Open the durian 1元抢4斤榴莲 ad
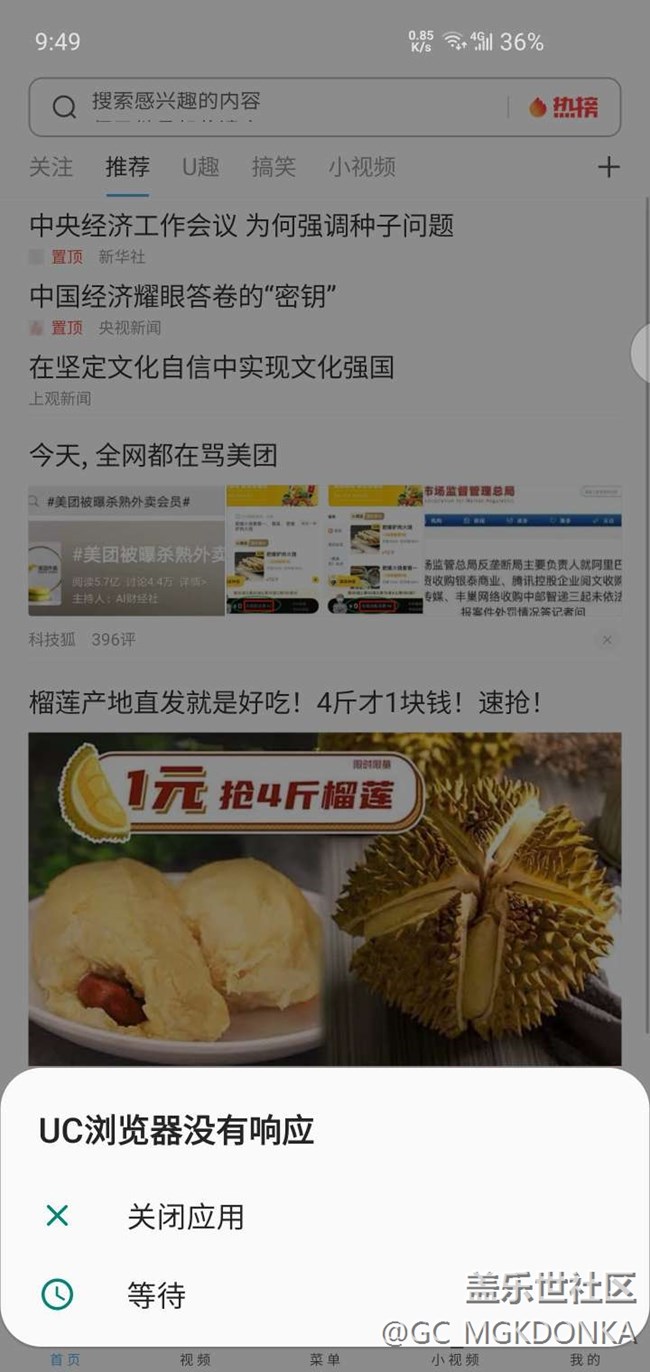Viewport: 650px width, 1372px height. (x=325, y=899)
